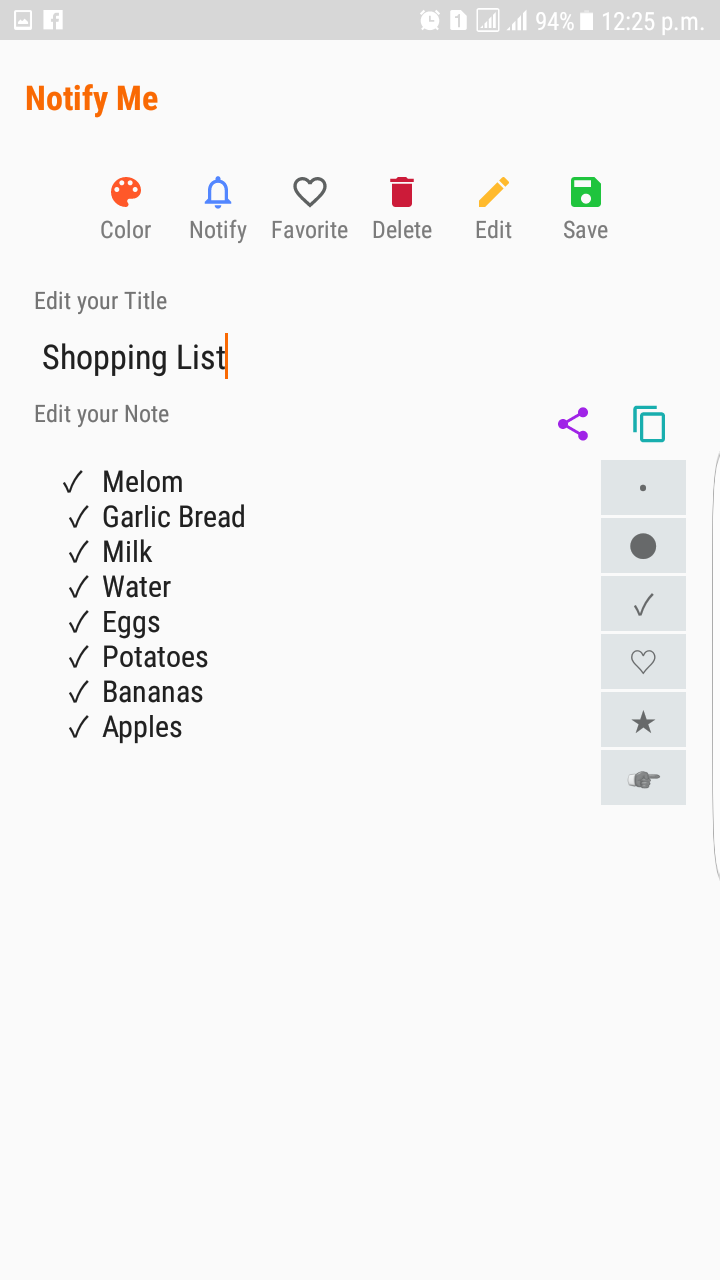
Task: Insert a small dot bullet
Action: click(x=643, y=488)
